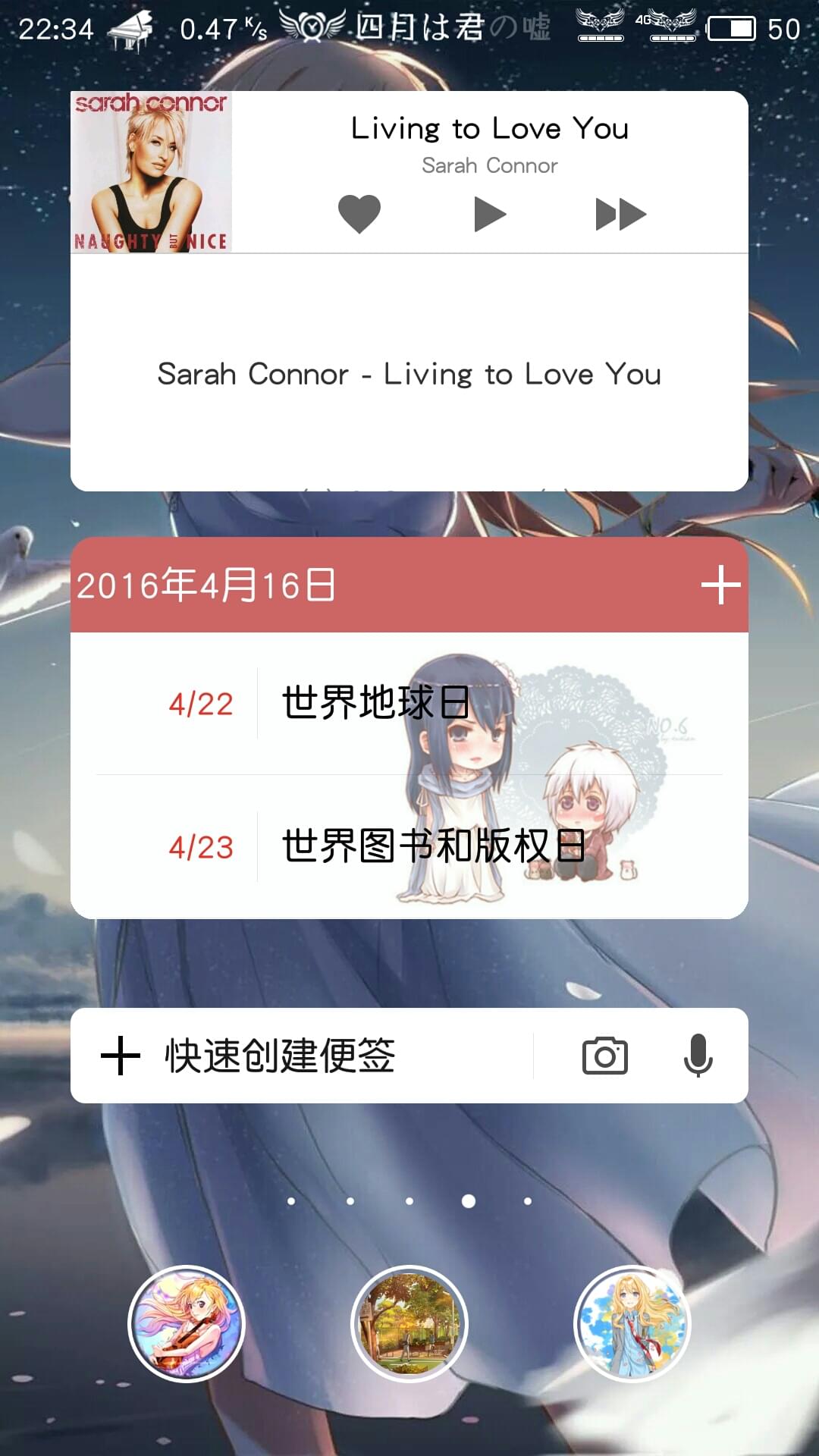Skip to the next track

[620, 214]
